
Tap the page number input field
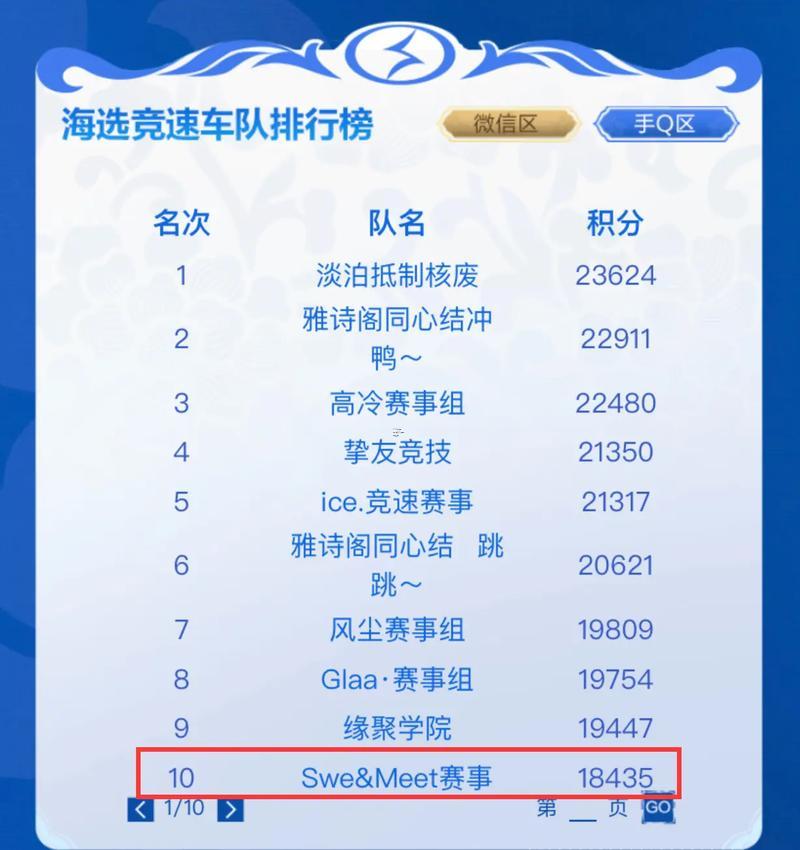(582, 808)
